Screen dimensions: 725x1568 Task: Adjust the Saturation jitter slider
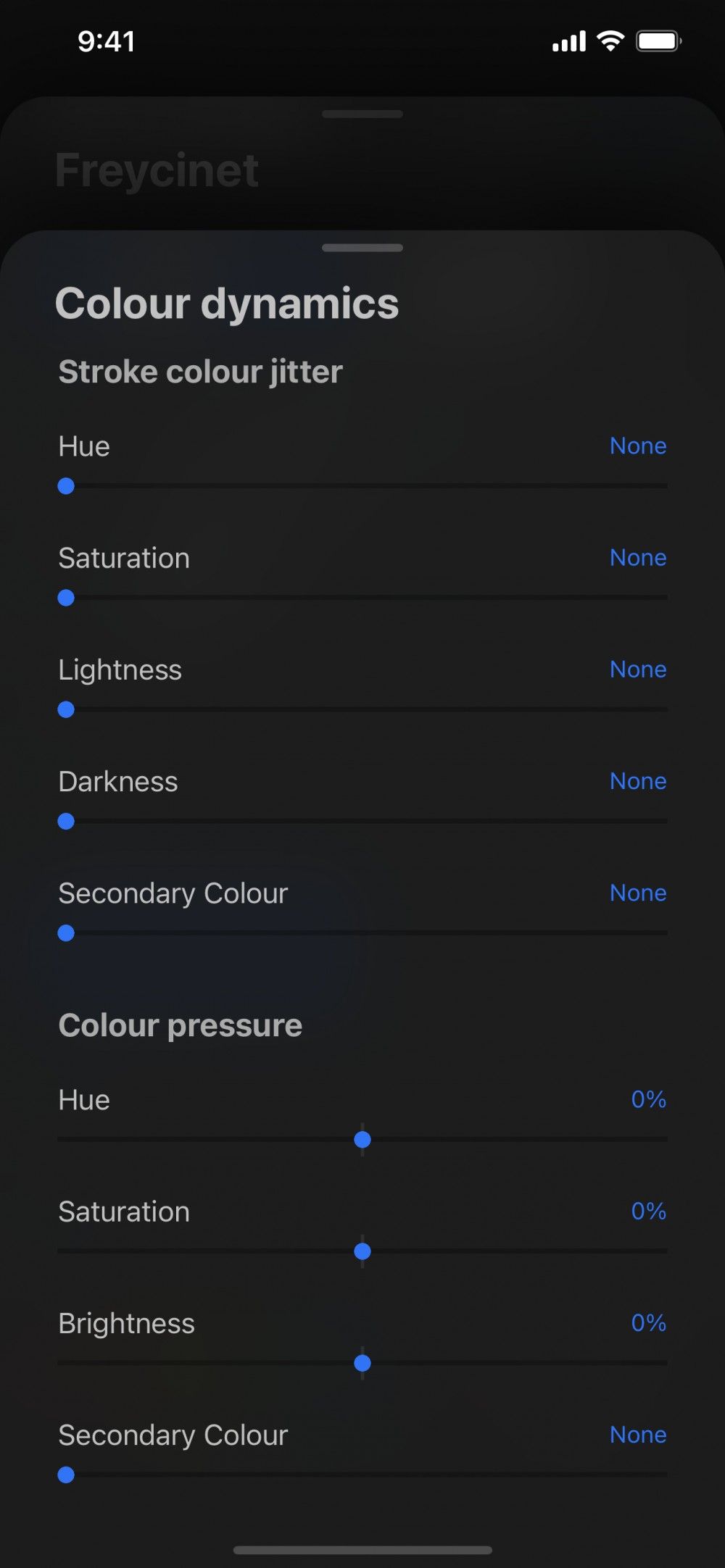click(66, 598)
